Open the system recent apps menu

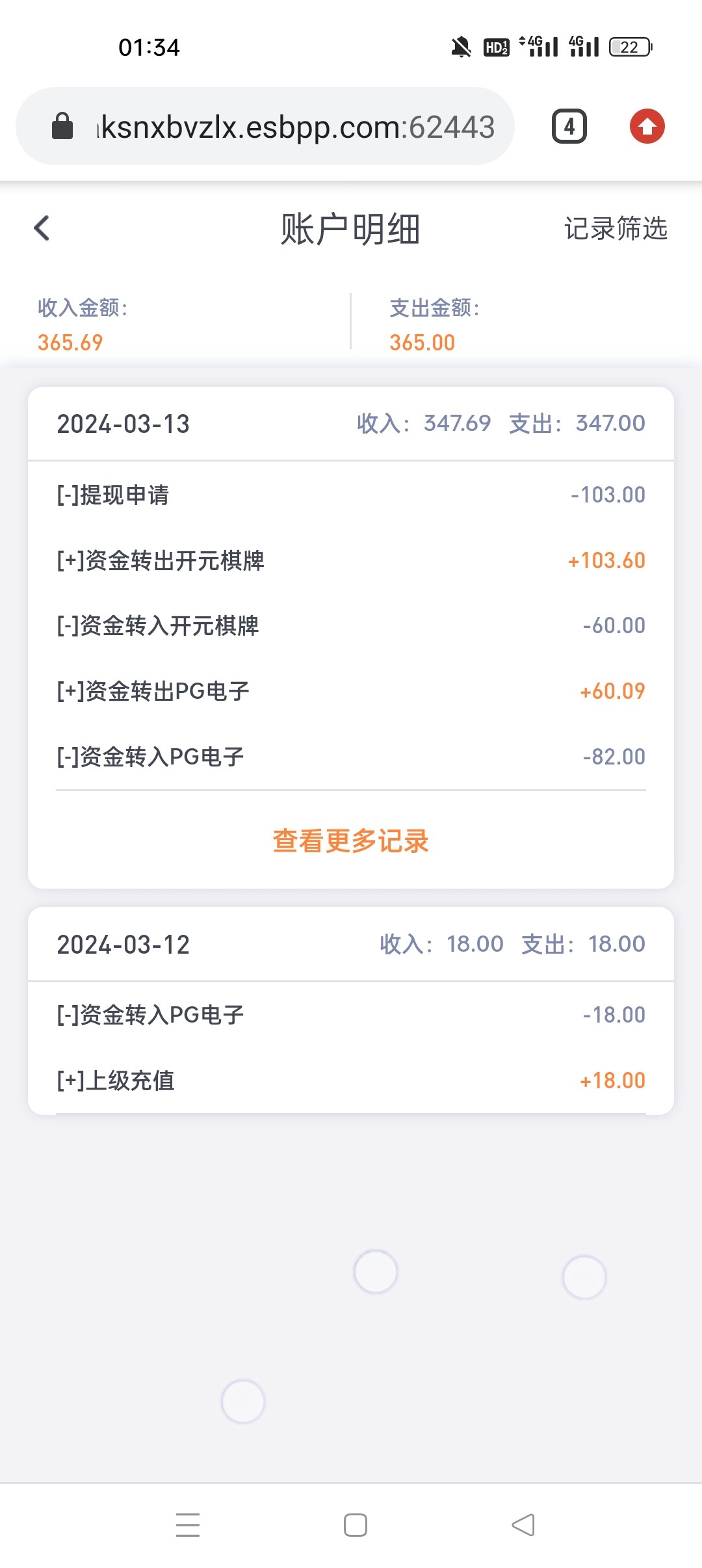[x=188, y=1525]
